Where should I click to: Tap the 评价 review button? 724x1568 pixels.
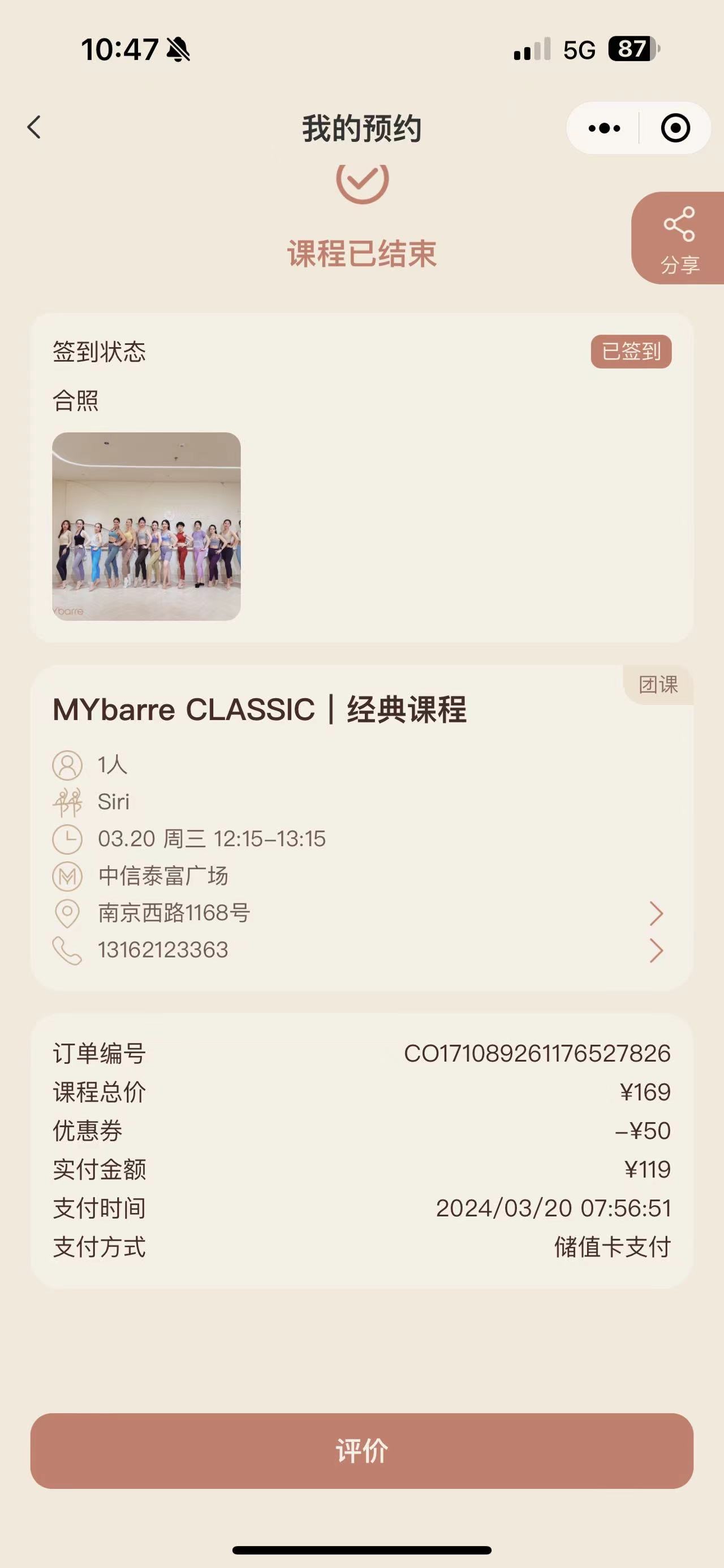[361, 1451]
